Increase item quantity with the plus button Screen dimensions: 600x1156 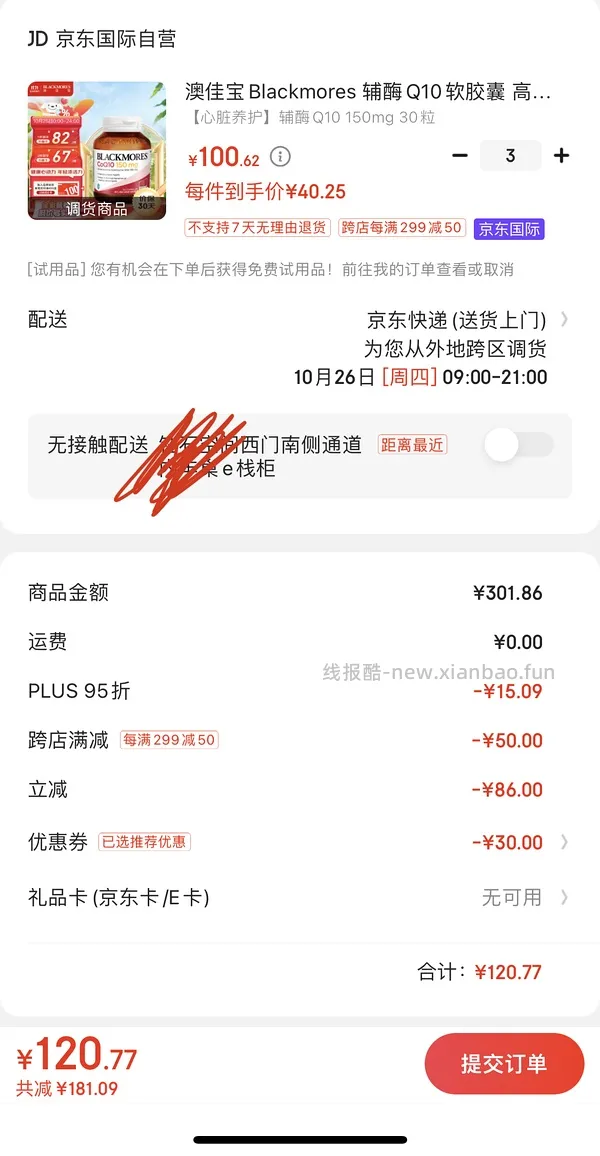click(562, 156)
